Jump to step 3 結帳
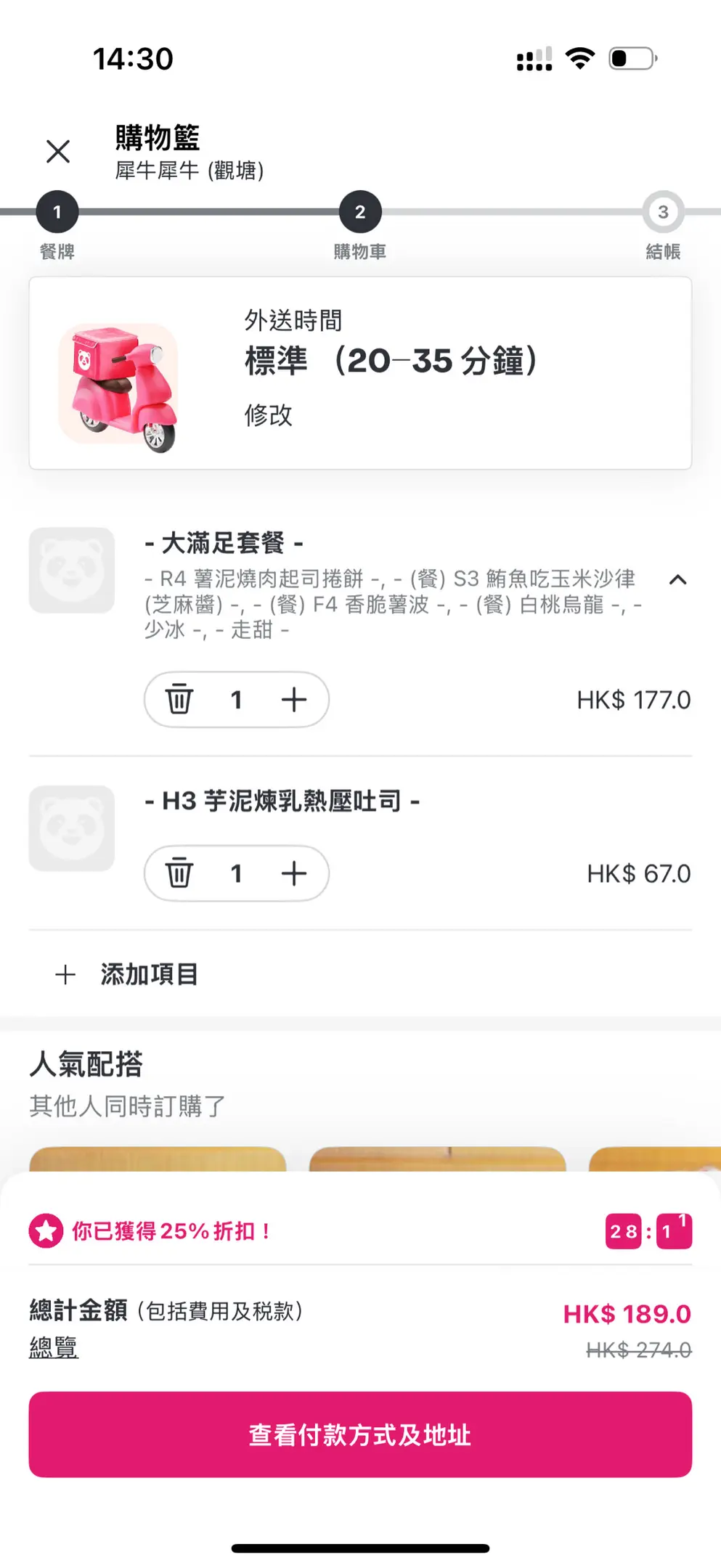 663,213
